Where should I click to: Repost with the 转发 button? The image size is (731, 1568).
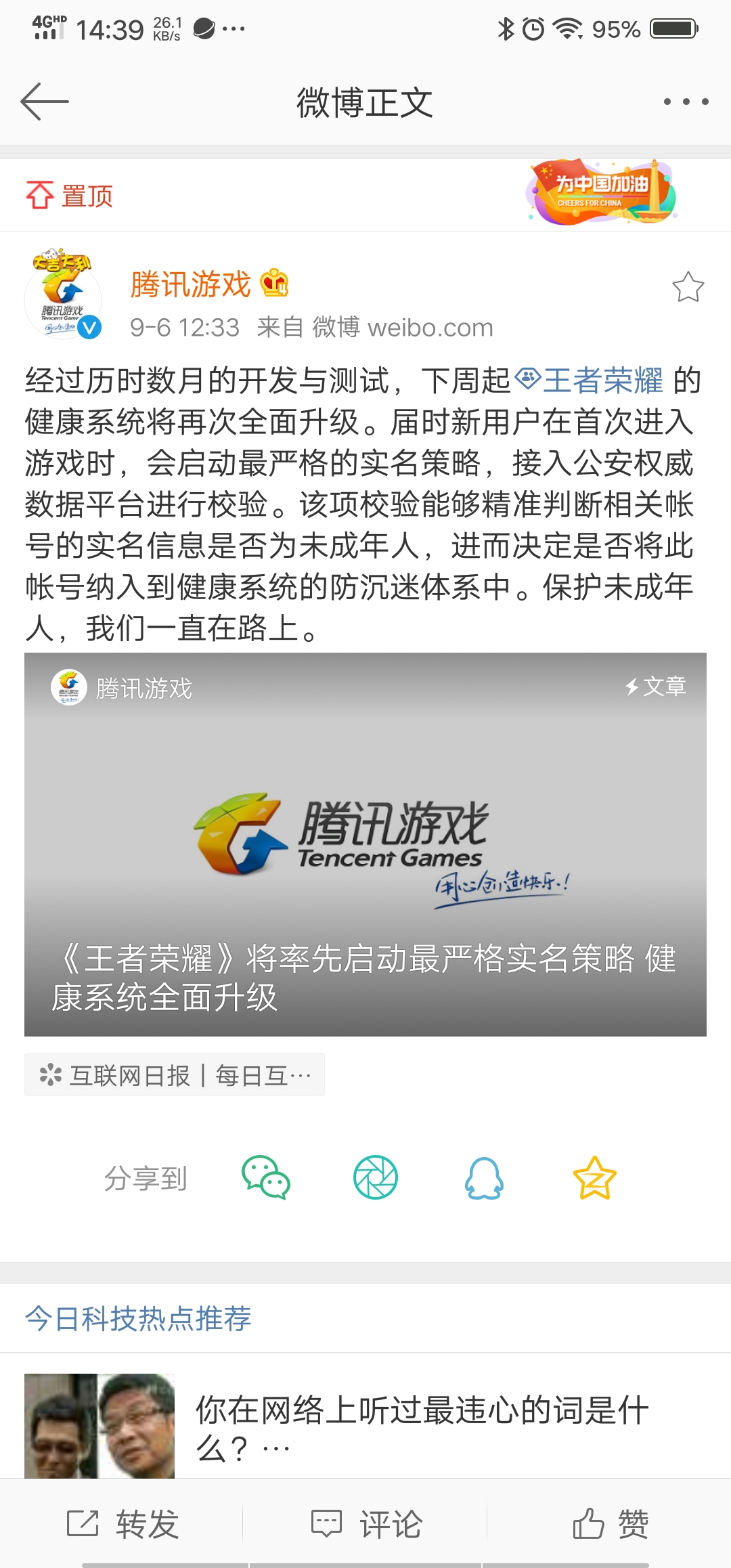point(123,1524)
